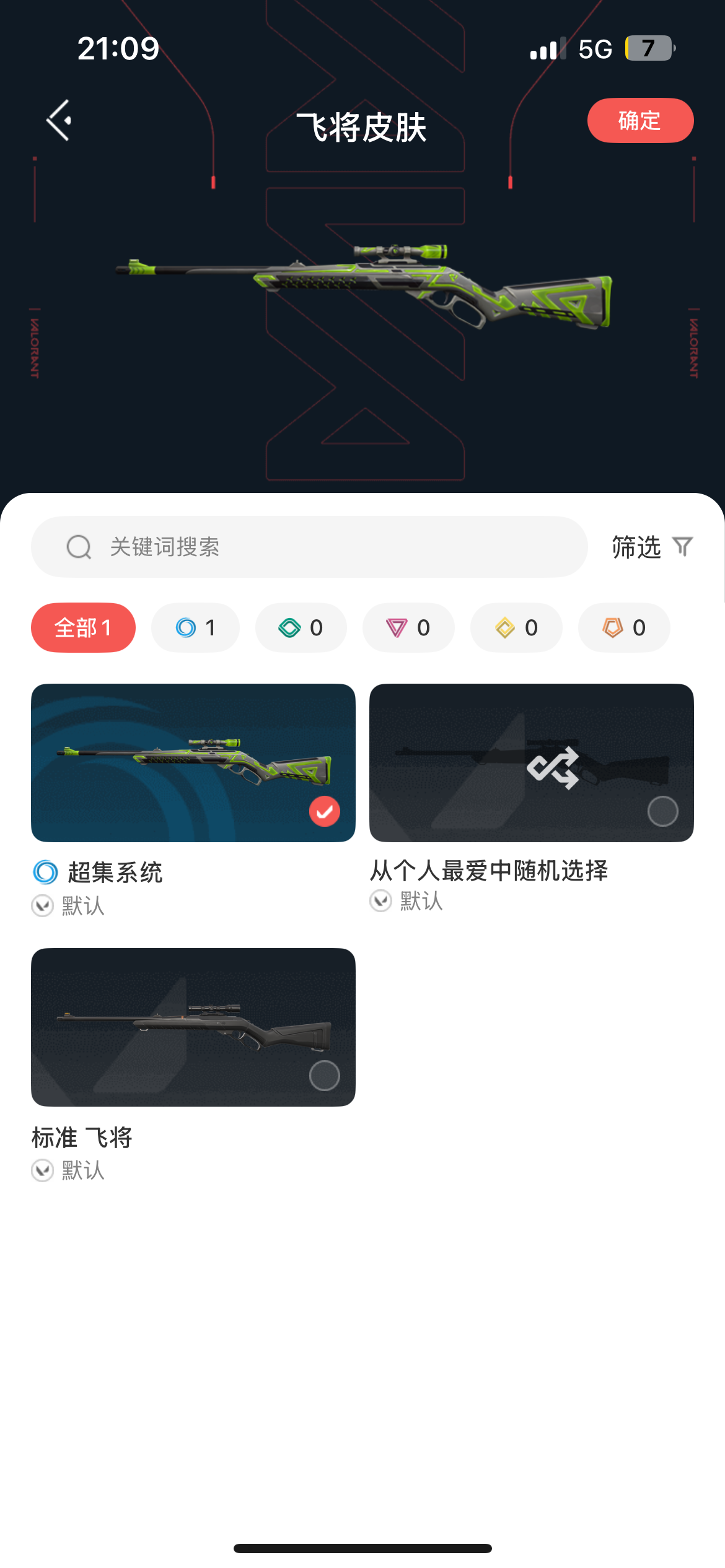Screen dimensions: 725x1568
Task: Filter by green diamond tier showing 0
Action: 301,627
